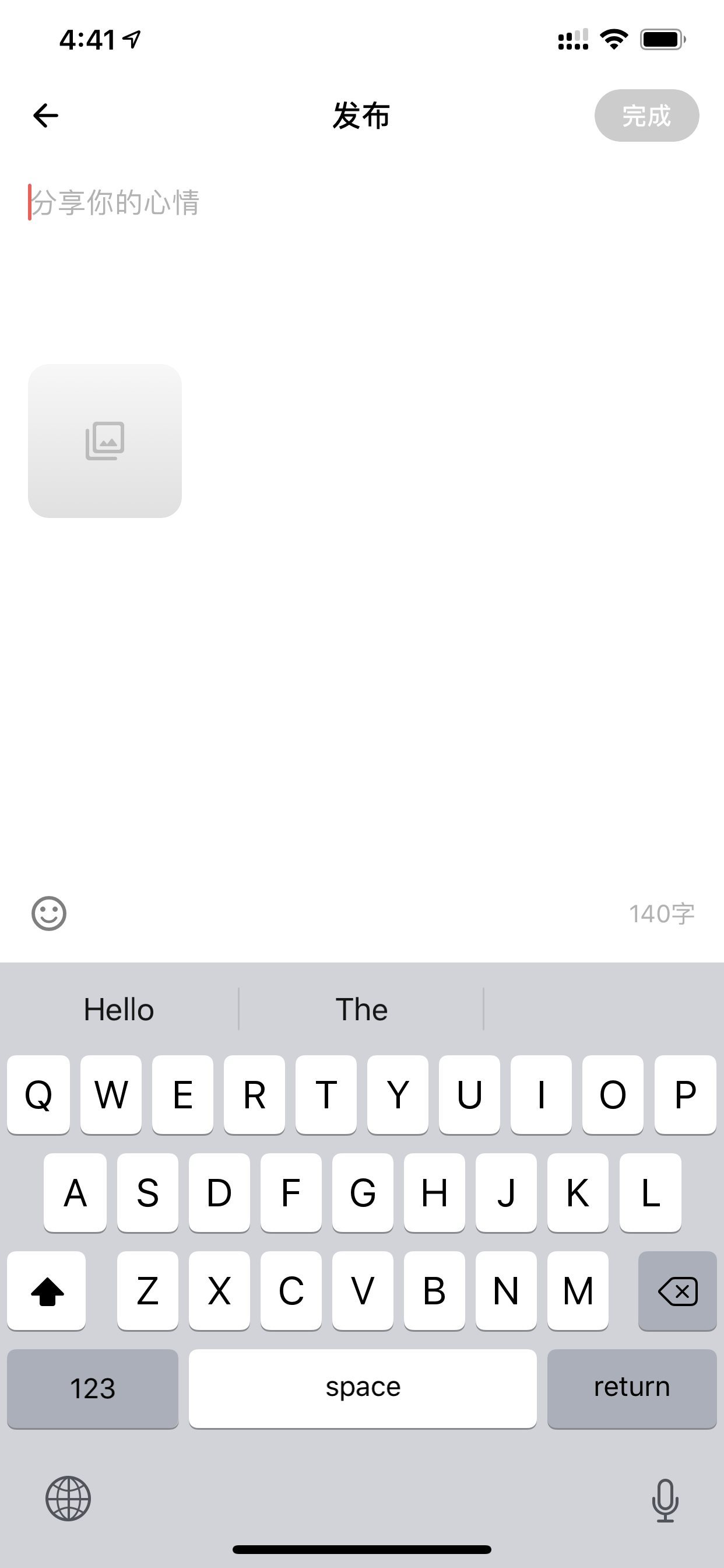Image resolution: width=724 pixels, height=1568 pixels.
Task: Switch to the 123 numeric keyboard
Action: click(x=93, y=1388)
